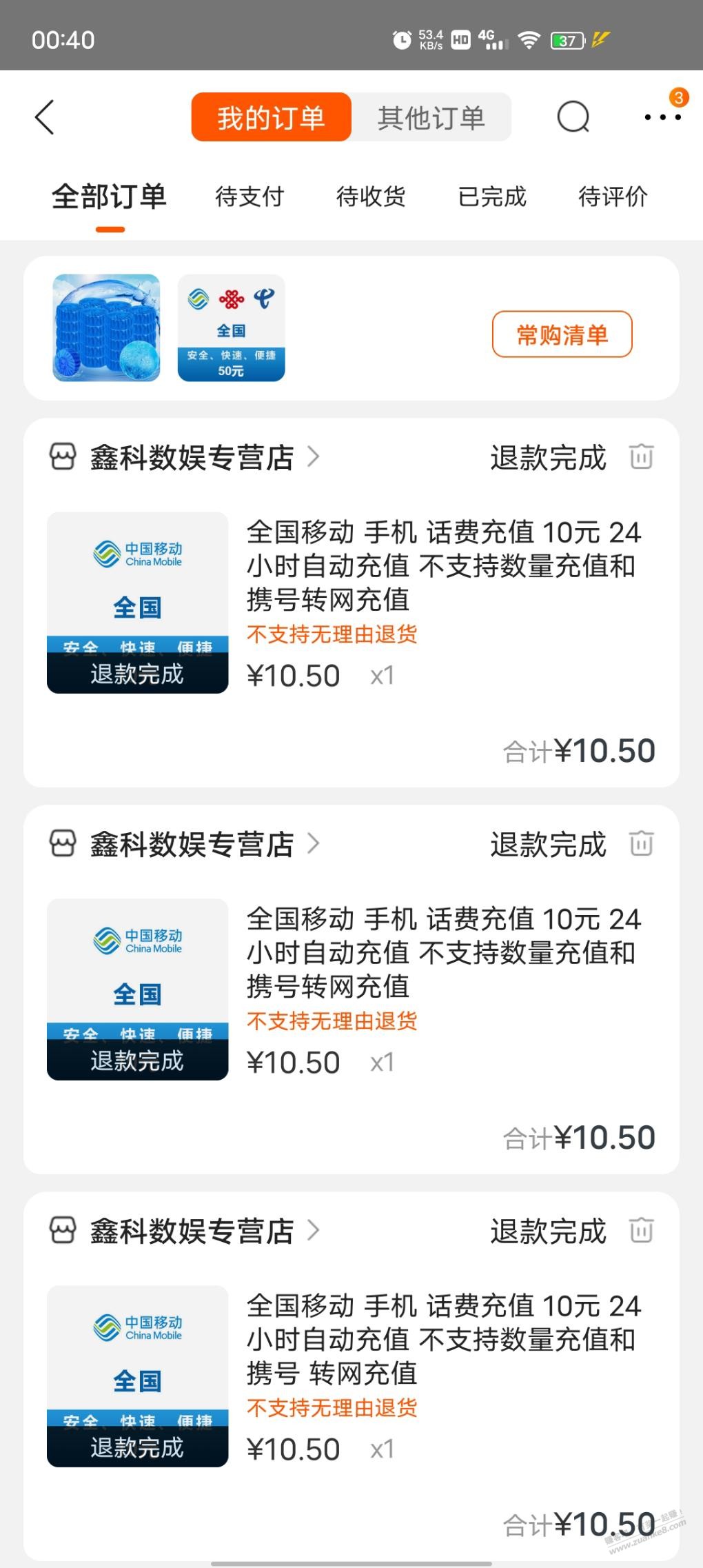
Task: Show the 已完成 orders tab
Action: tap(492, 197)
